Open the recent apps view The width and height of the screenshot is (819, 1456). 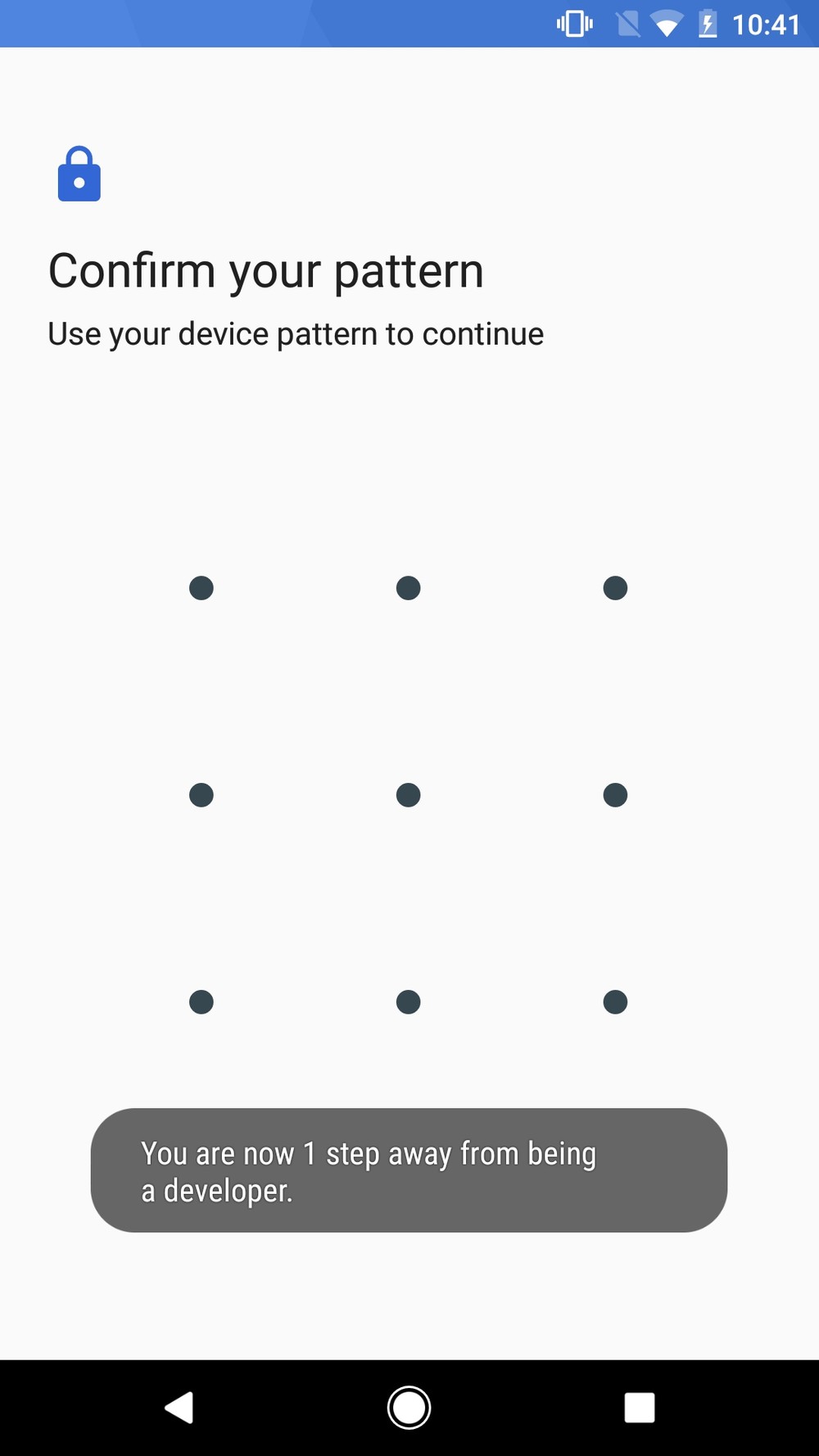640,1408
